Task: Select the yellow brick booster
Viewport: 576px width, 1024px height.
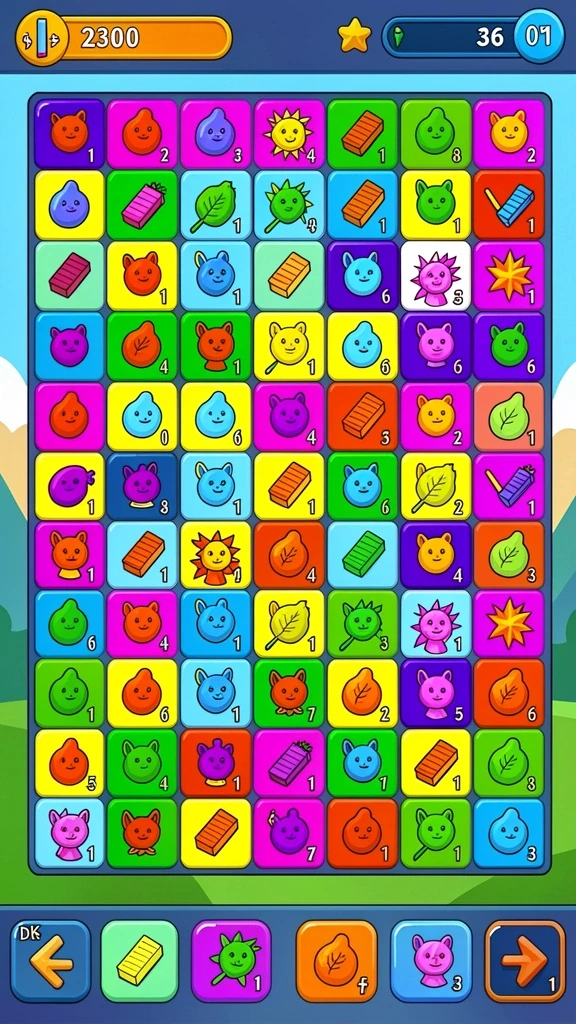Action: click(x=140, y=961)
